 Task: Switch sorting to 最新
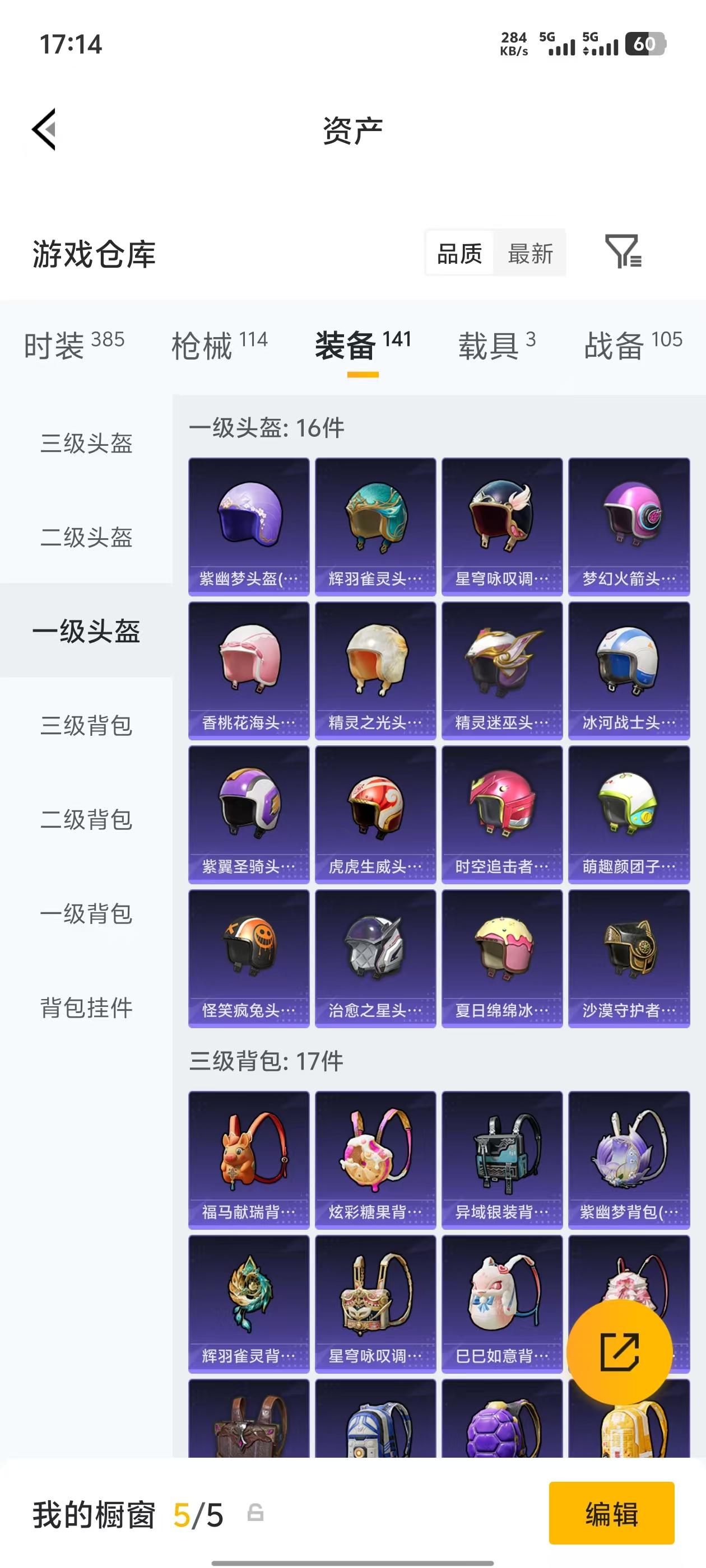[530, 254]
